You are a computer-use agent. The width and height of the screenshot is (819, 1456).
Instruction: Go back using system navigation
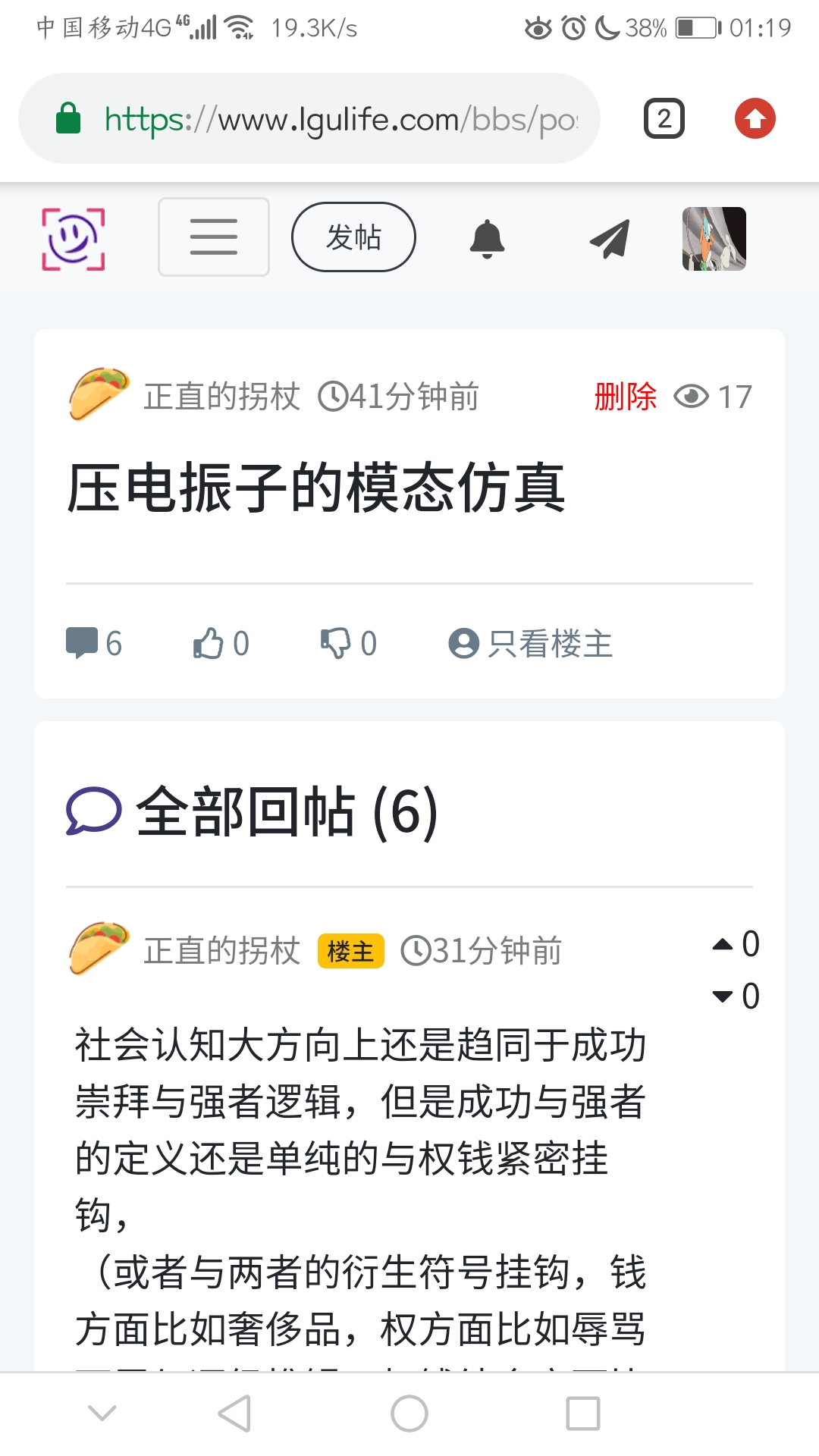pyautogui.click(x=234, y=1414)
